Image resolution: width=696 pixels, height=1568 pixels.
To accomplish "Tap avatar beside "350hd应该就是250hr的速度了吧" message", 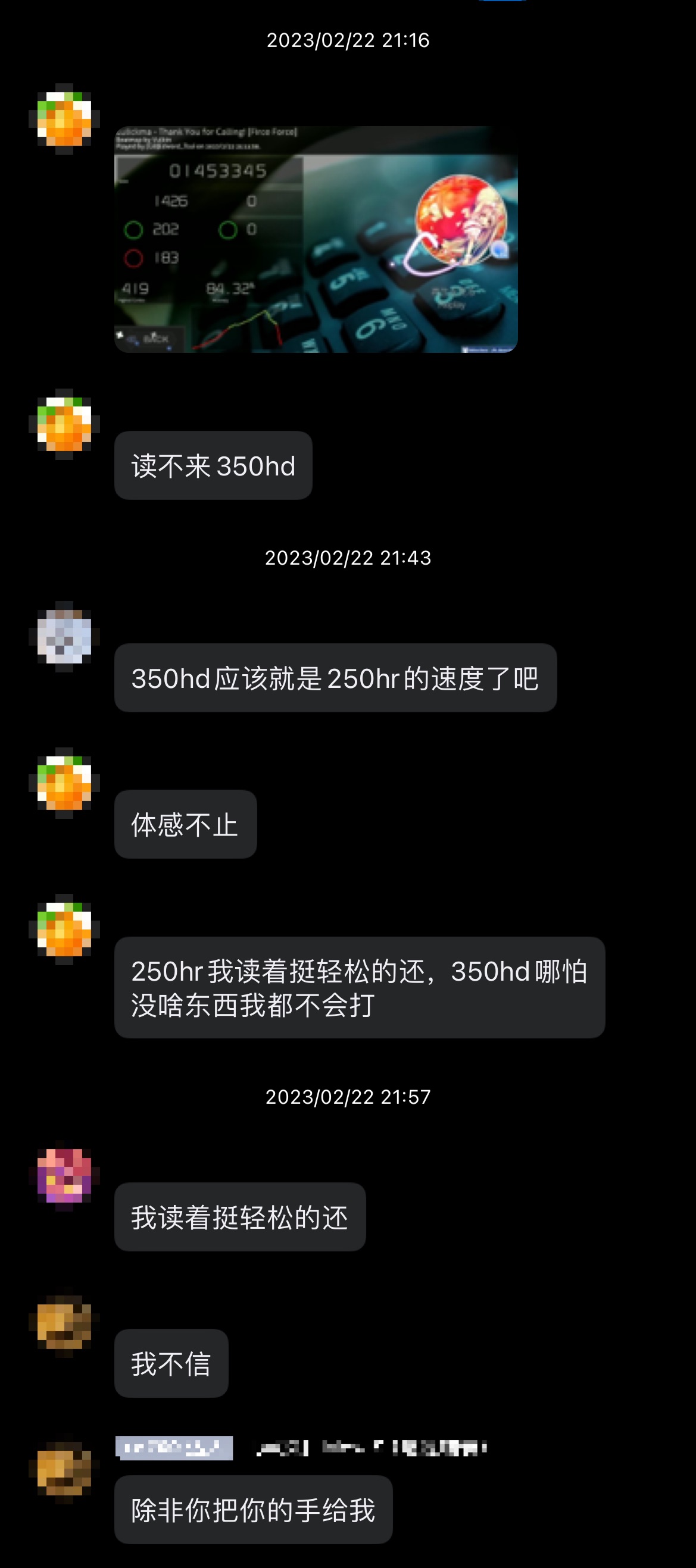I will pyautogui.click(x=64, y=637).
